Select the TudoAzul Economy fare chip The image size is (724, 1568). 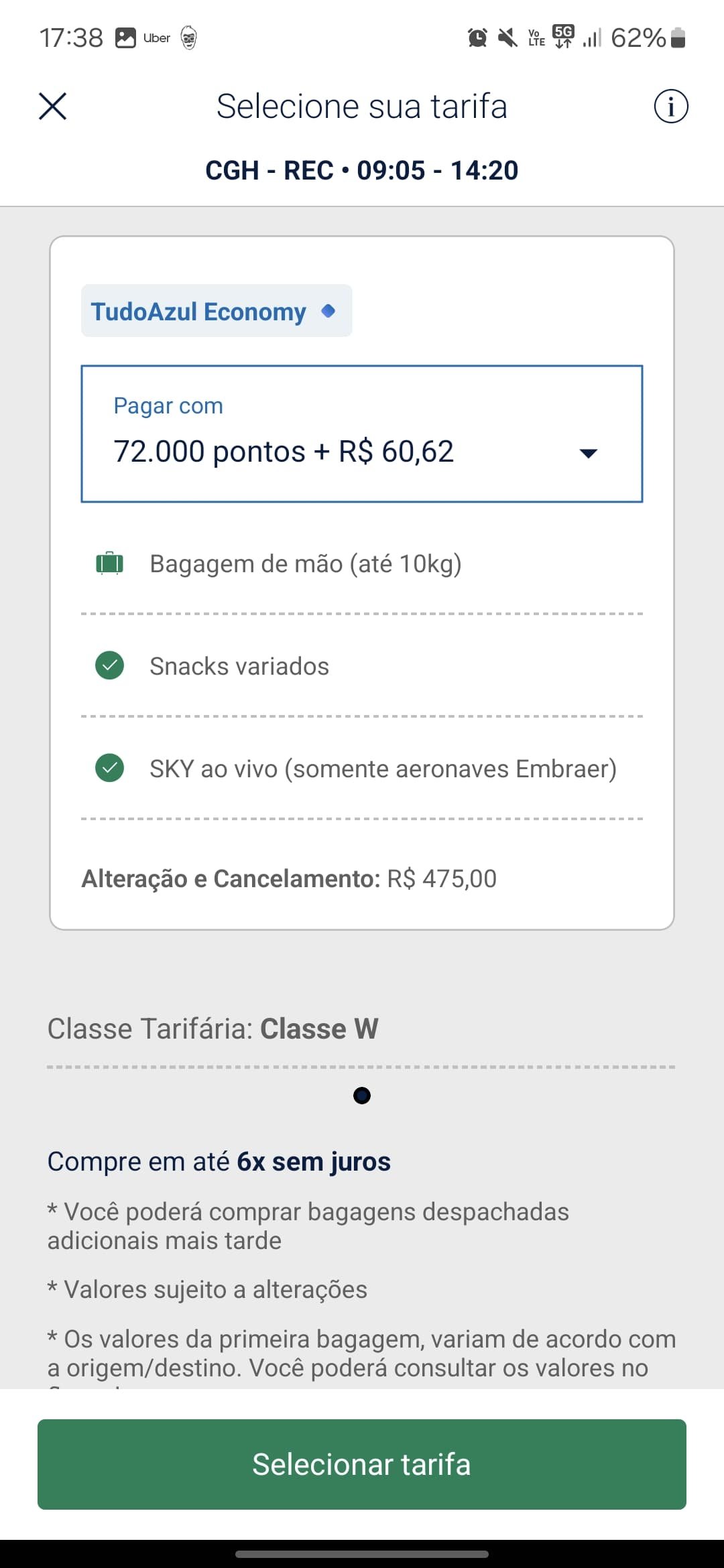217,311
